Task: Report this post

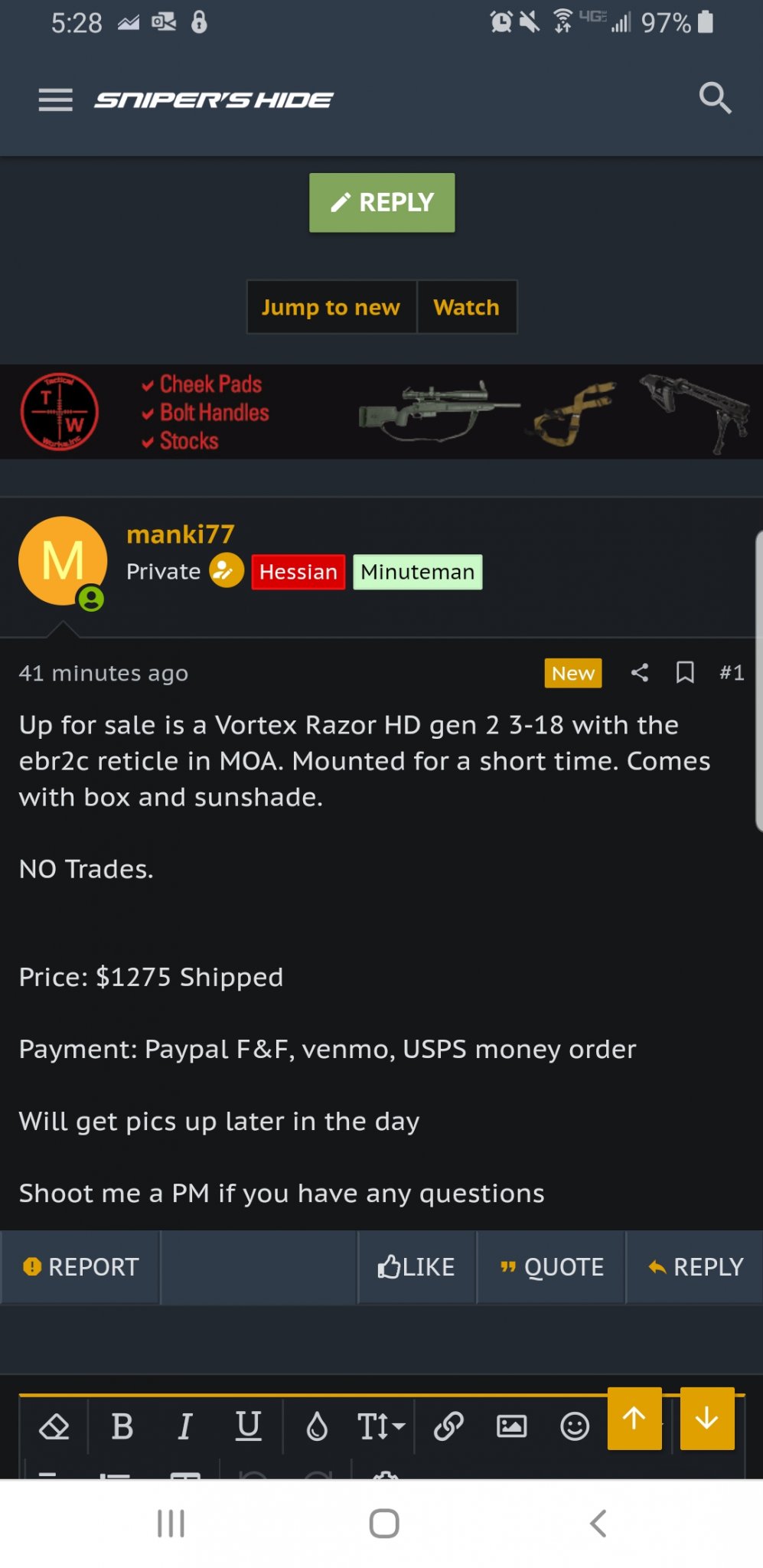Action: (x=80, y=1267)
